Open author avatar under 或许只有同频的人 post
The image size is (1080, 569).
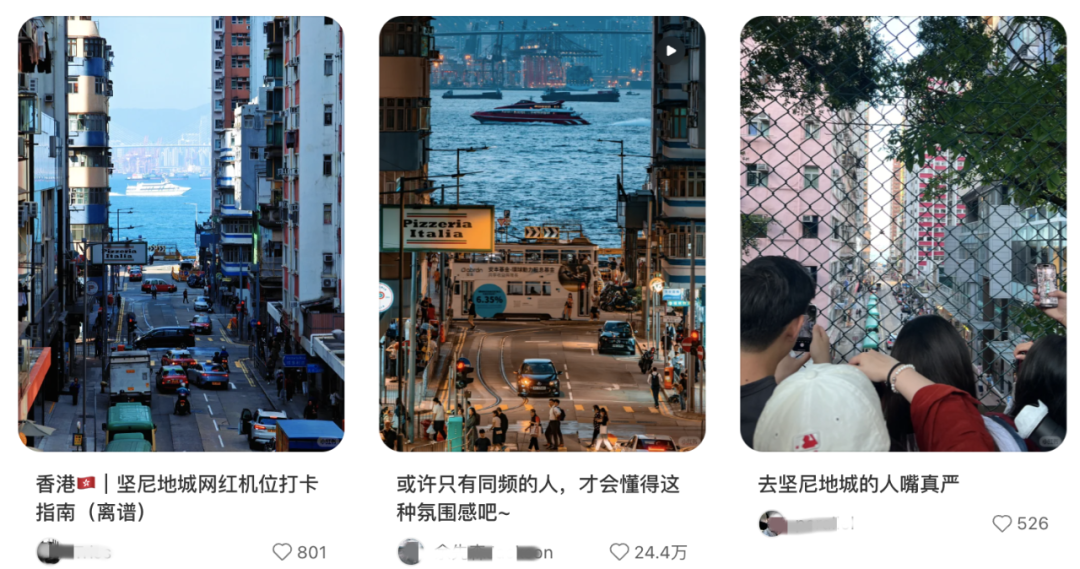[410, 551]
